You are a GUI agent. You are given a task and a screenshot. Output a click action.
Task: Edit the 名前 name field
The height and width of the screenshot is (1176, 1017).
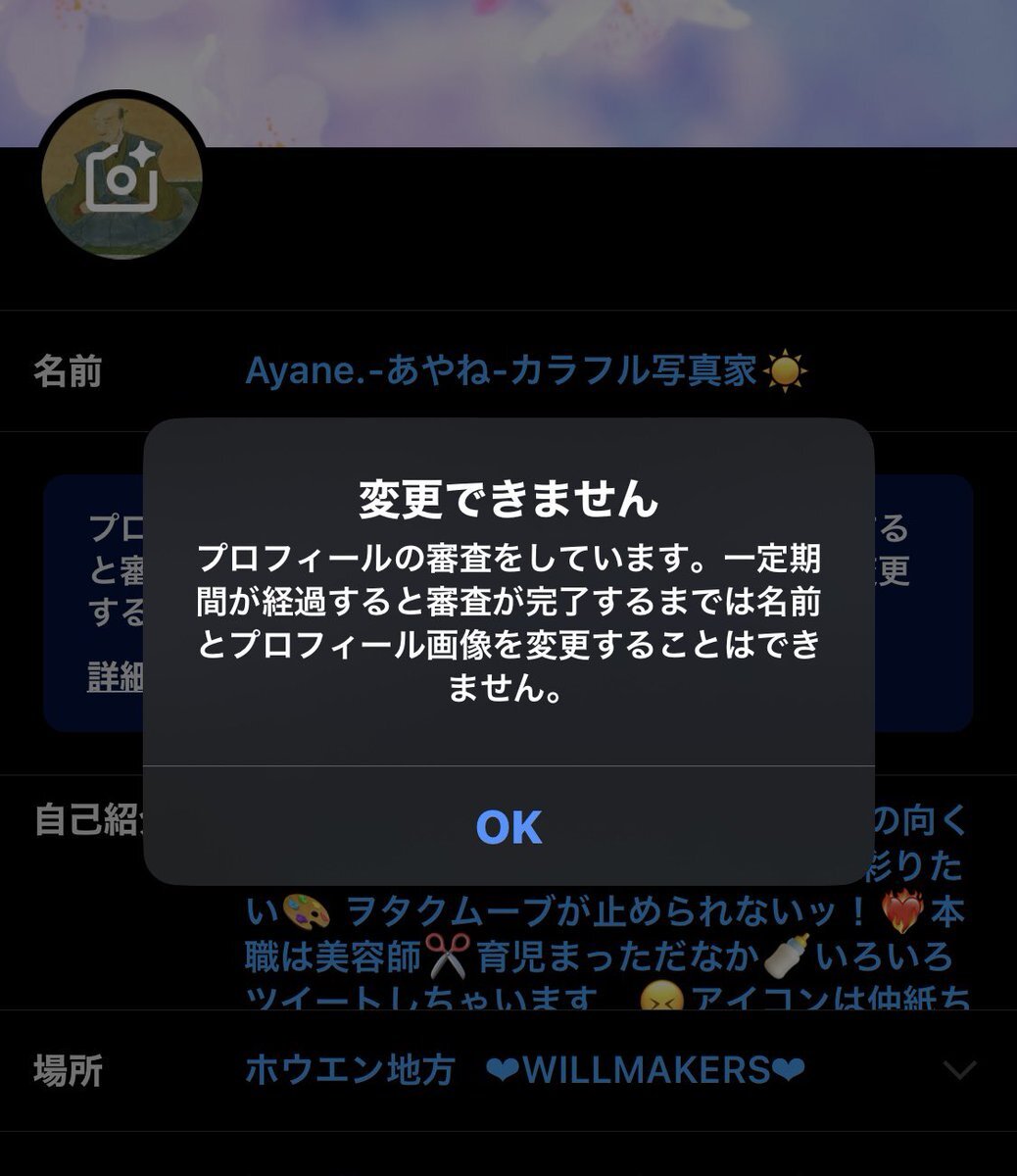[x=524, y=371]
